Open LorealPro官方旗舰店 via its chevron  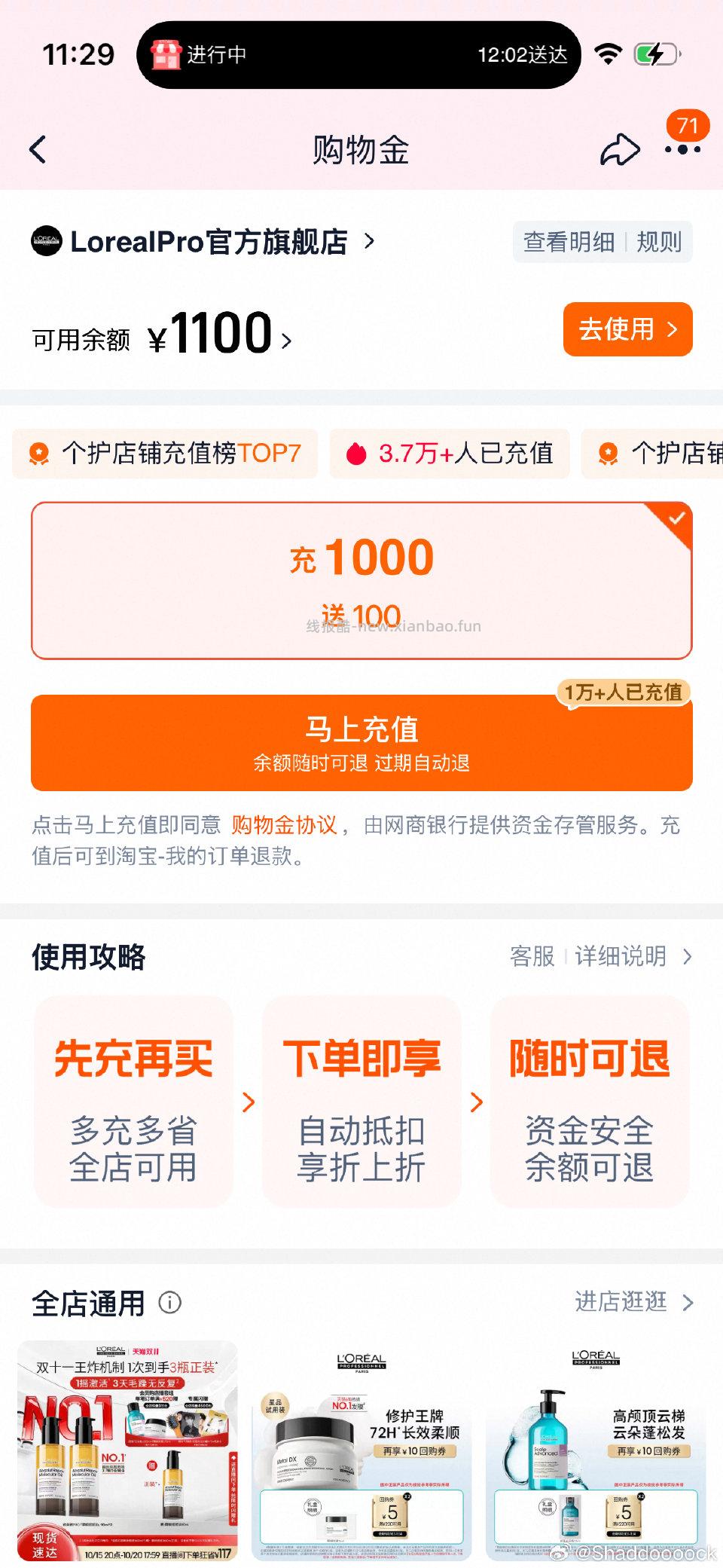click(368, 241)
